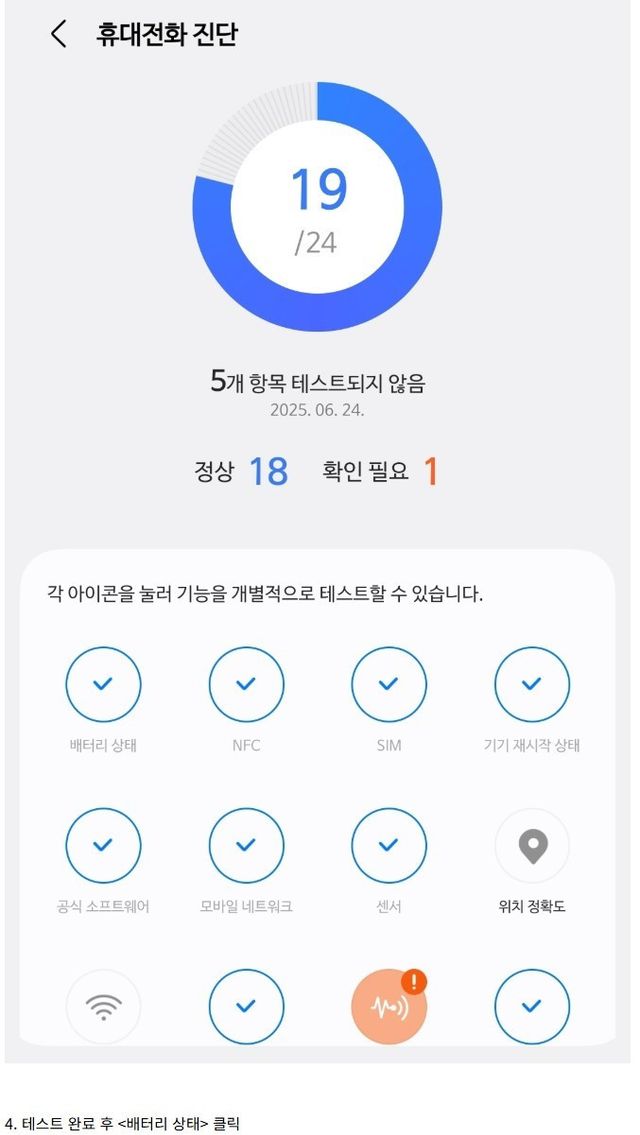Run the Wi-Fi test icon
Screen dimensions: 640x1135
103,1006
